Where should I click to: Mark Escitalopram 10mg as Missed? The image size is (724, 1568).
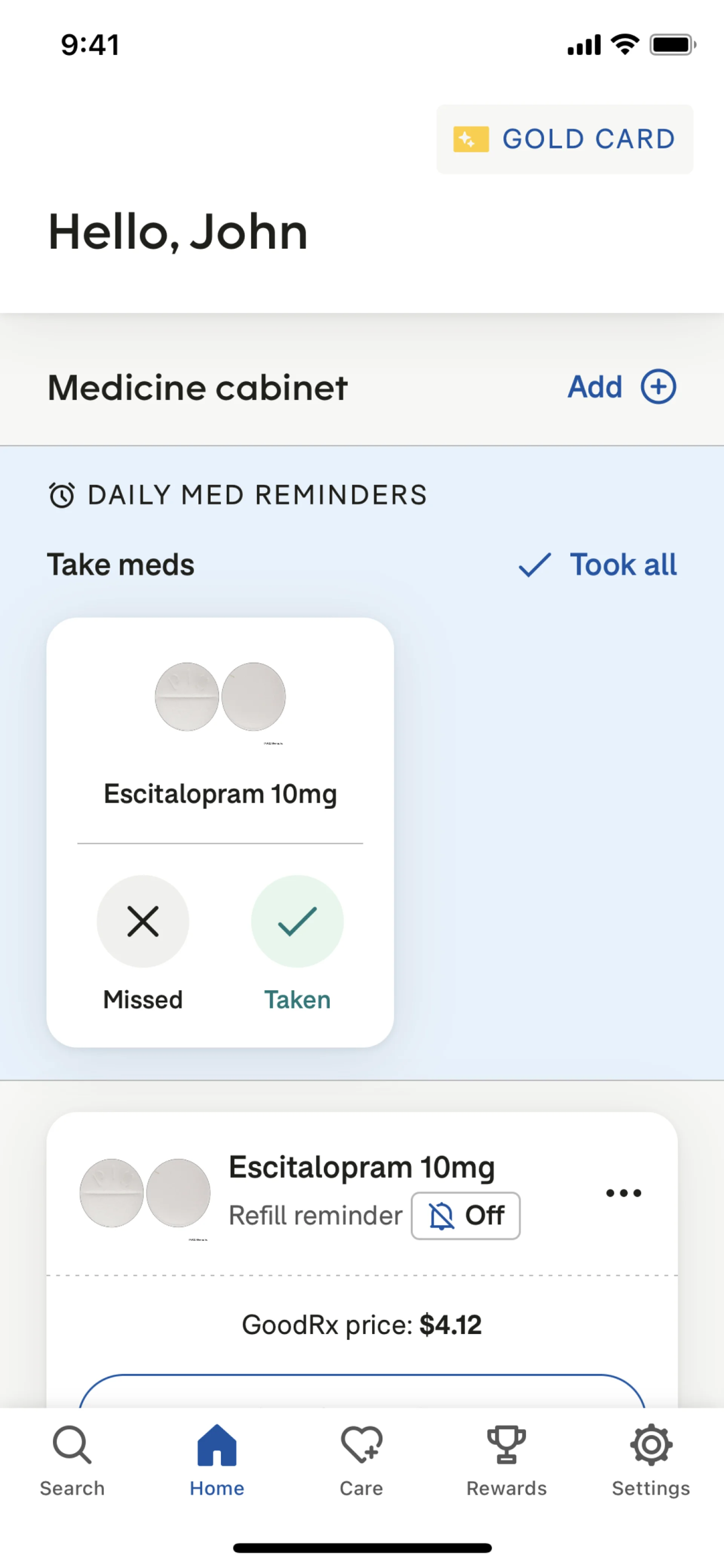click(143, 921)
